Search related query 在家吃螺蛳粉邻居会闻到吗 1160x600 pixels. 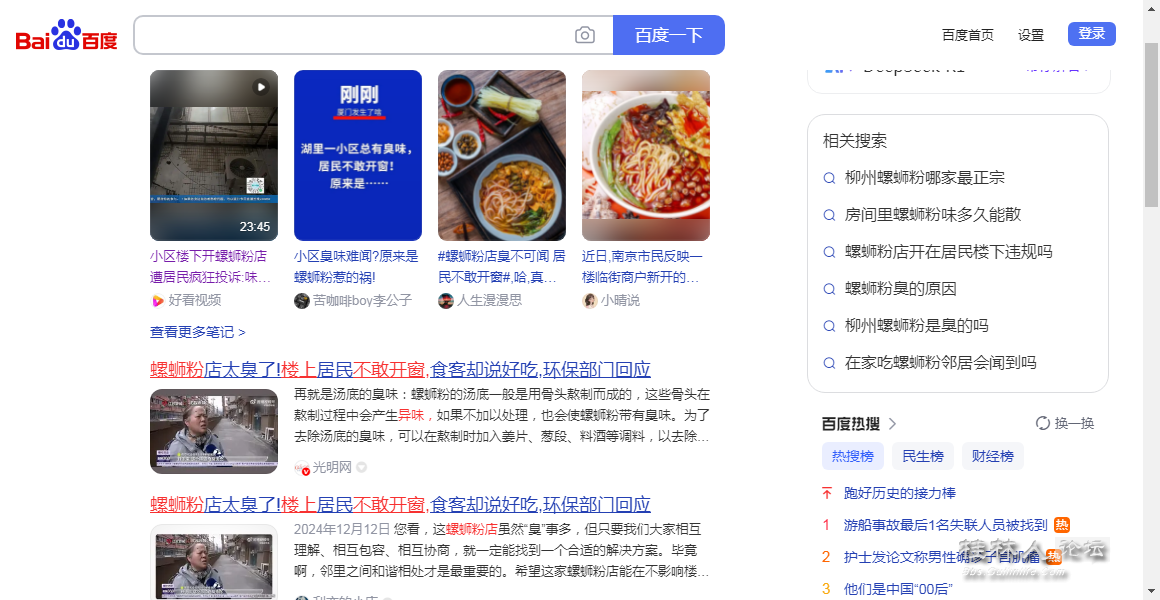(x=940, y=363)
